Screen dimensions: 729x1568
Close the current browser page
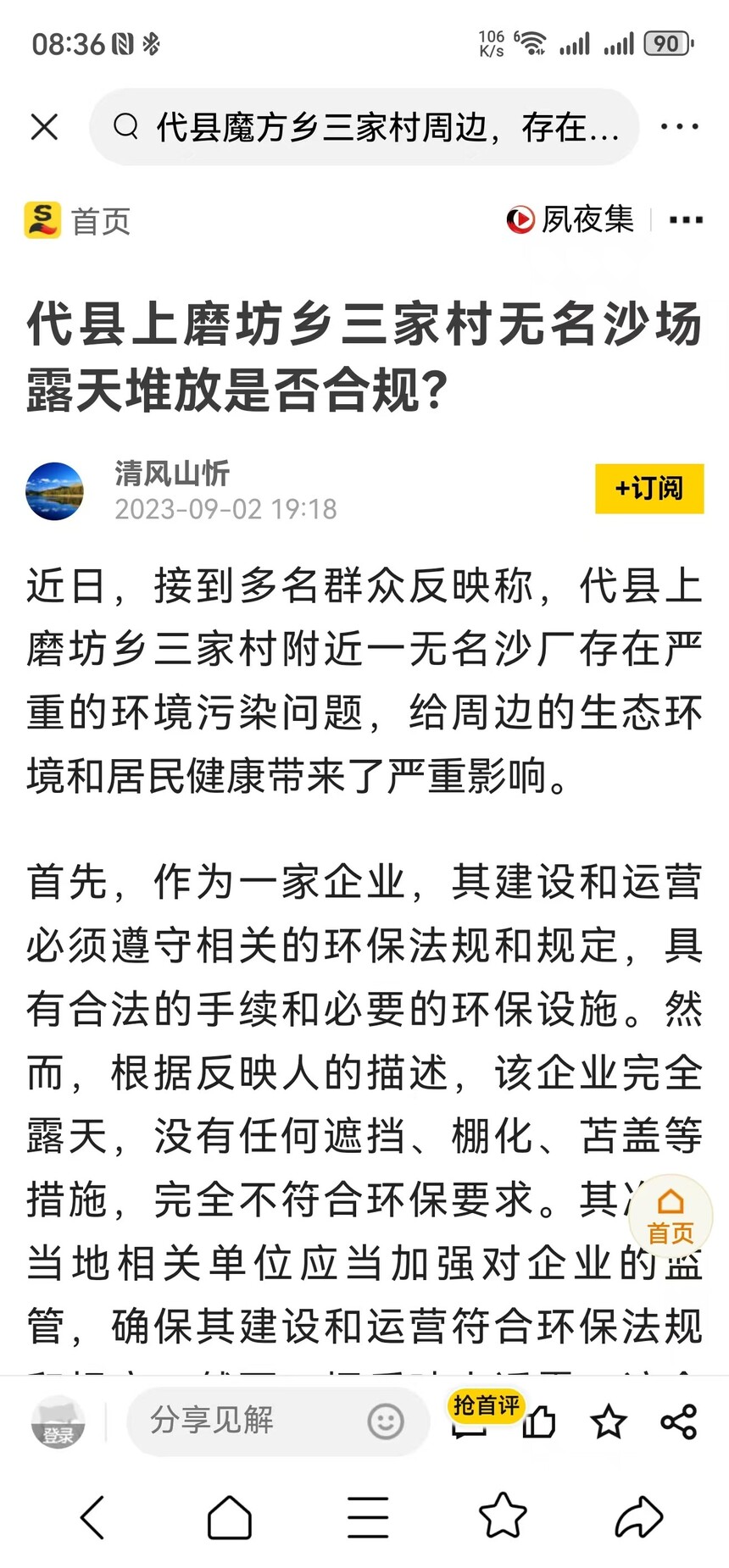[44, 127]
